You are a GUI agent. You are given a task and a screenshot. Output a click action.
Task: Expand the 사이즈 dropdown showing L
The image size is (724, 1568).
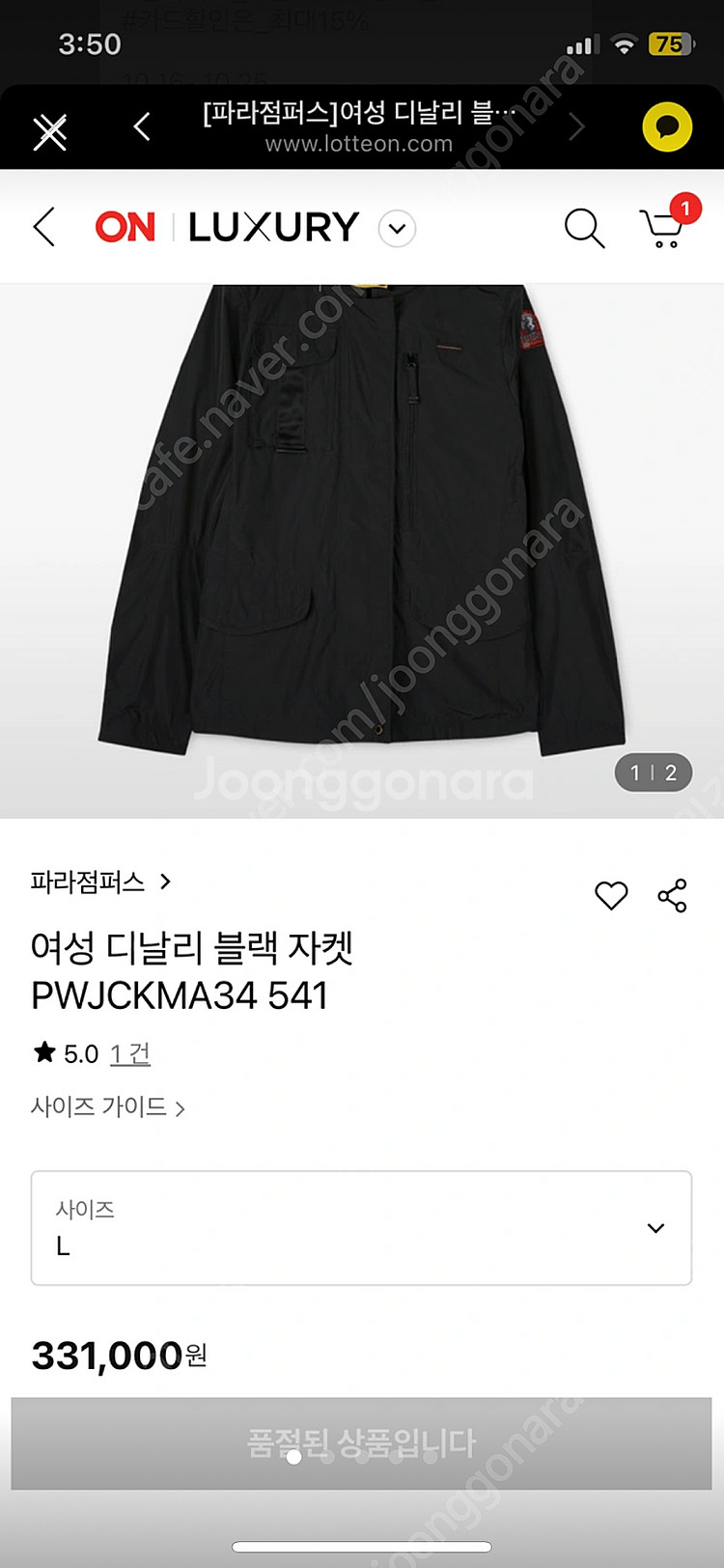click(361, 1228)
